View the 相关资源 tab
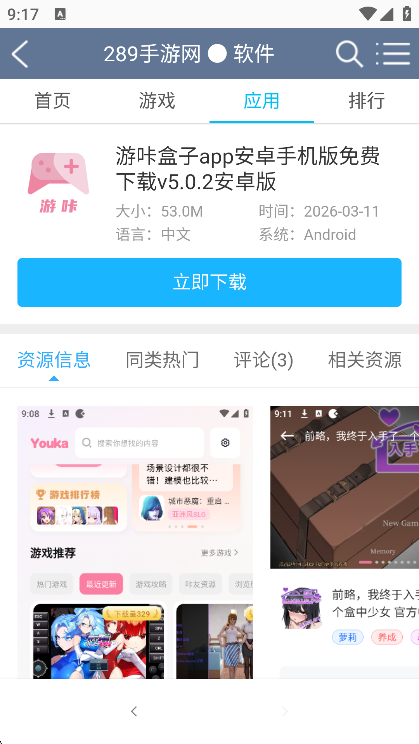Image resolution: width=419 pixels, height=744 pixels. coord(364,360)
